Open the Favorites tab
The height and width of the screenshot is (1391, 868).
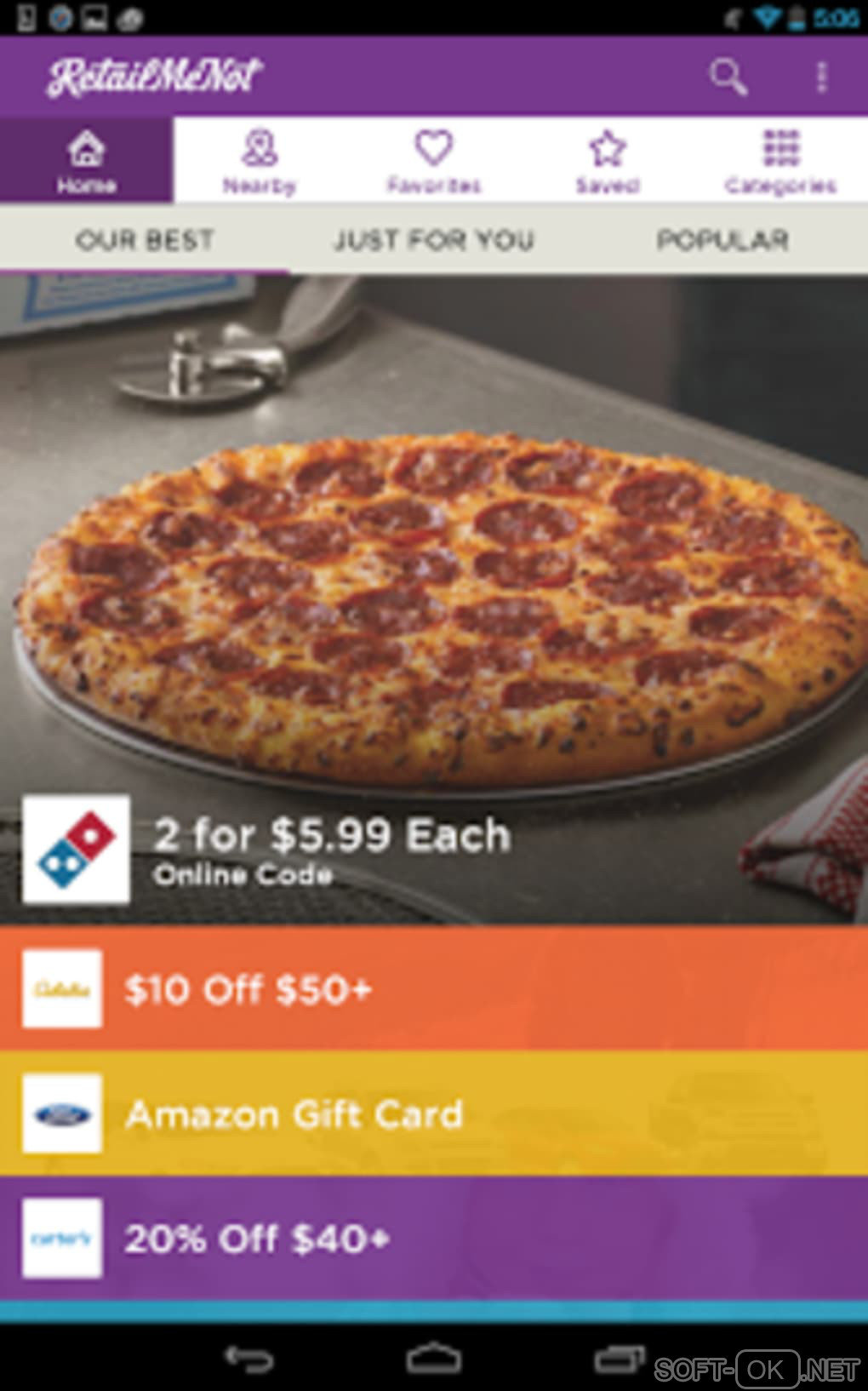[434, 160]
